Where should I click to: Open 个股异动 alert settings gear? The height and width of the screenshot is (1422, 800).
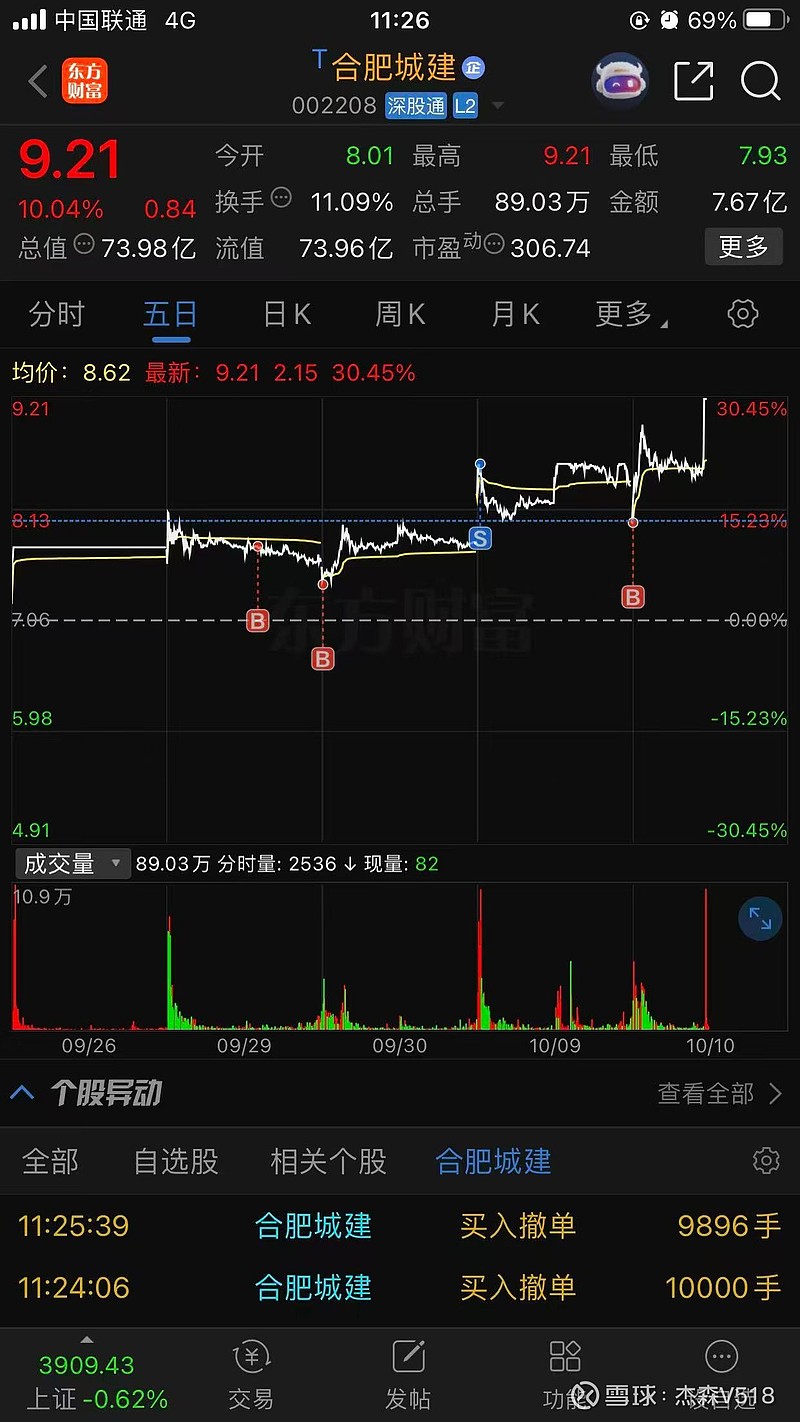click(766, 1161)
